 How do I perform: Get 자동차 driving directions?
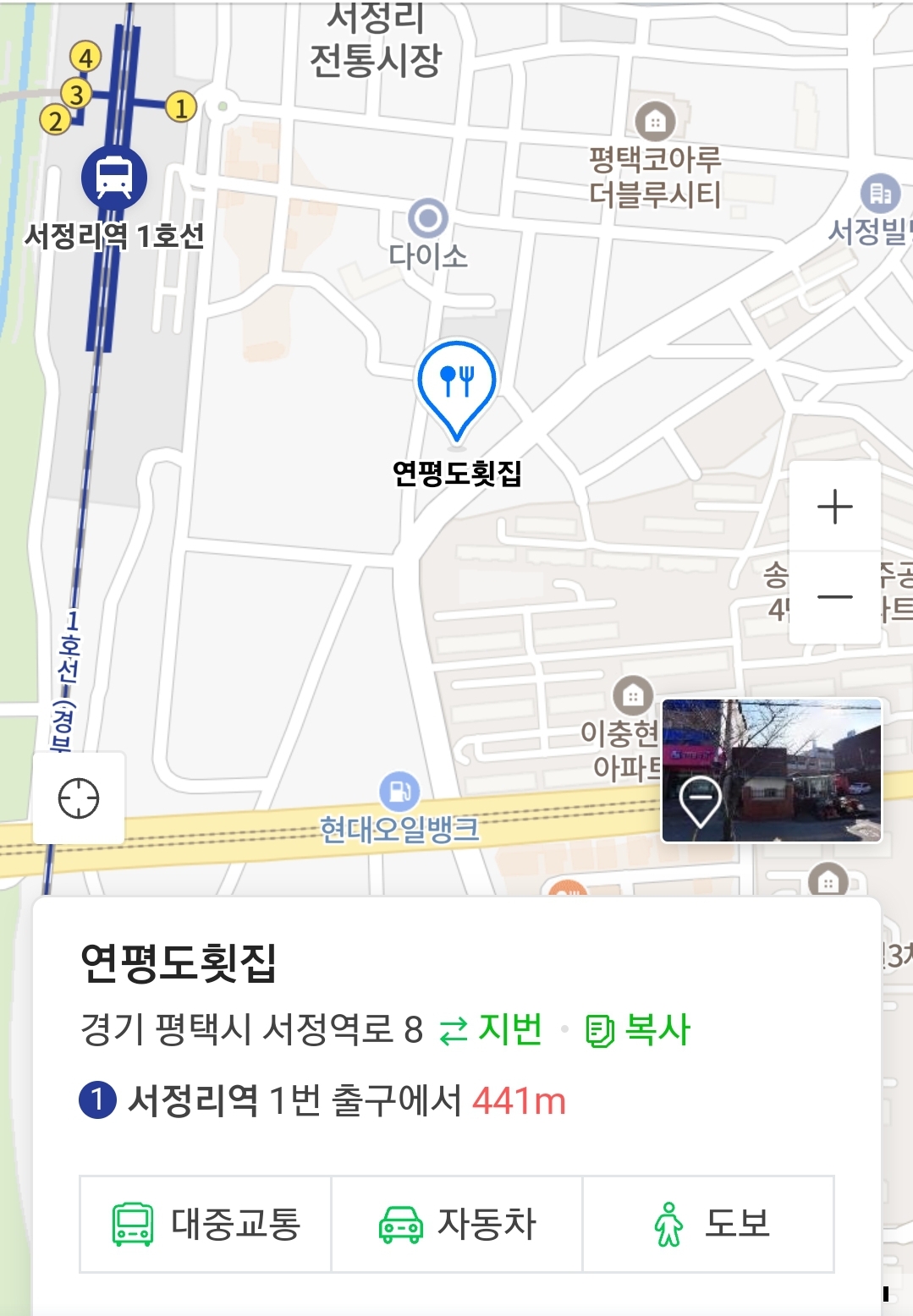pyautogui.click(x=457, y=1224)
